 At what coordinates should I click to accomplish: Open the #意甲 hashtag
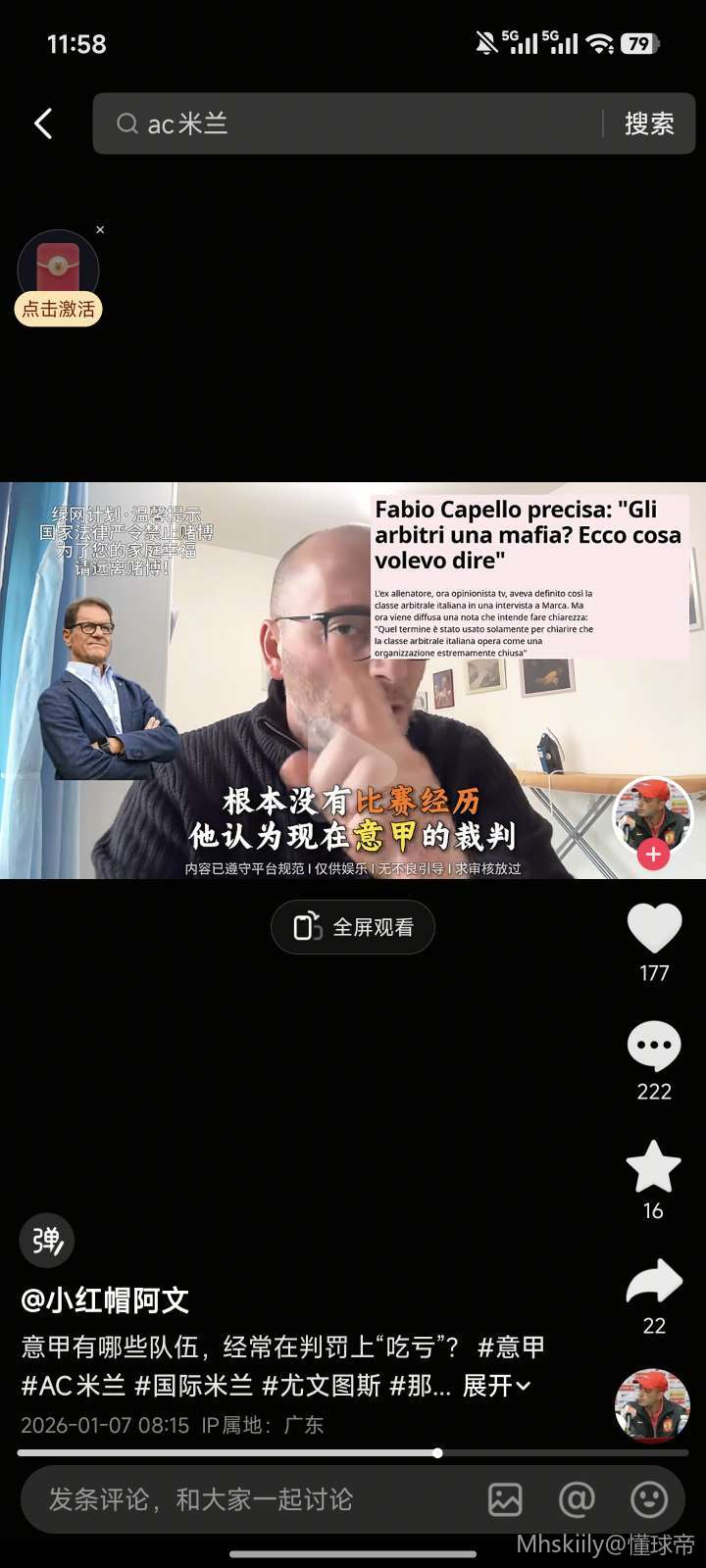click(x=511, y=1347)
